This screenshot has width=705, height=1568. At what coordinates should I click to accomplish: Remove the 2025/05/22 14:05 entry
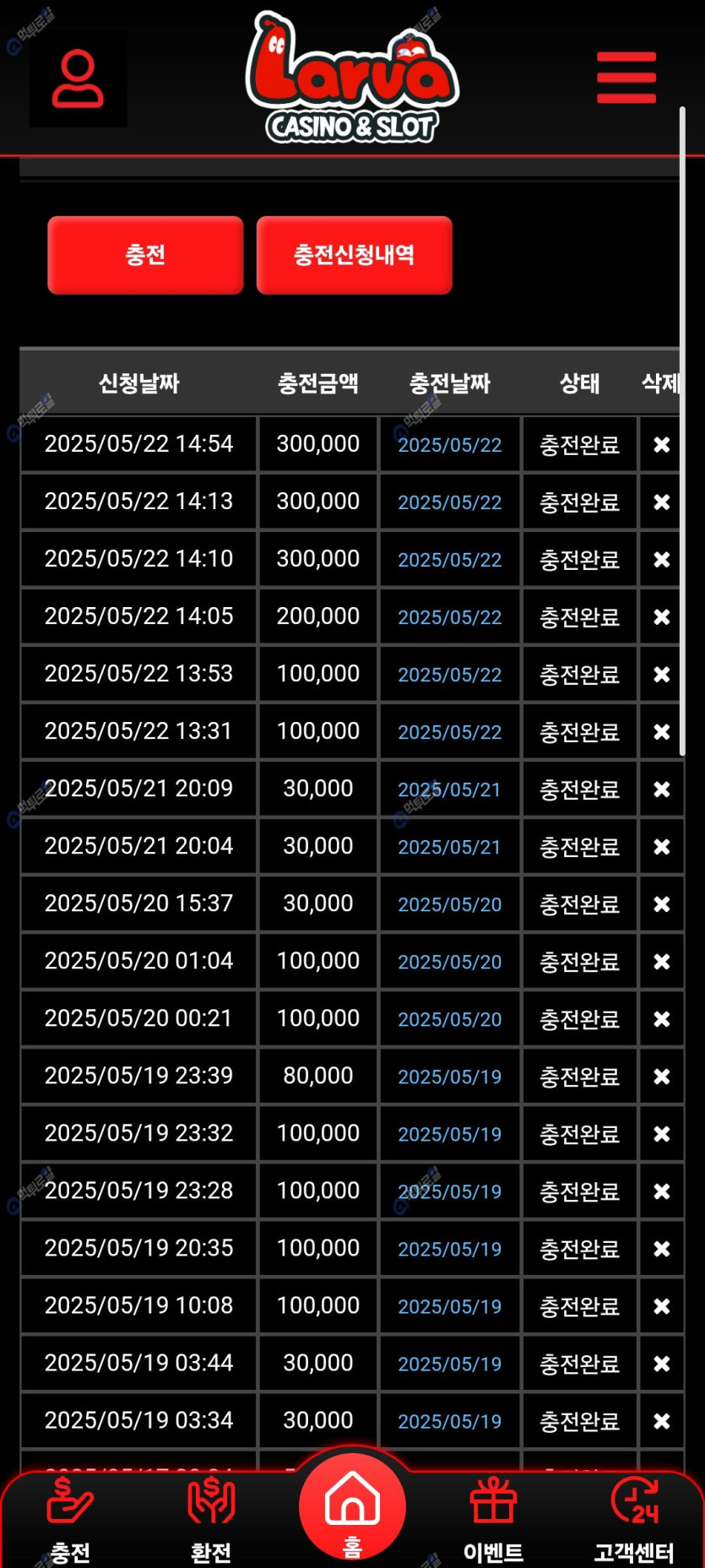[x=662, y=616]
